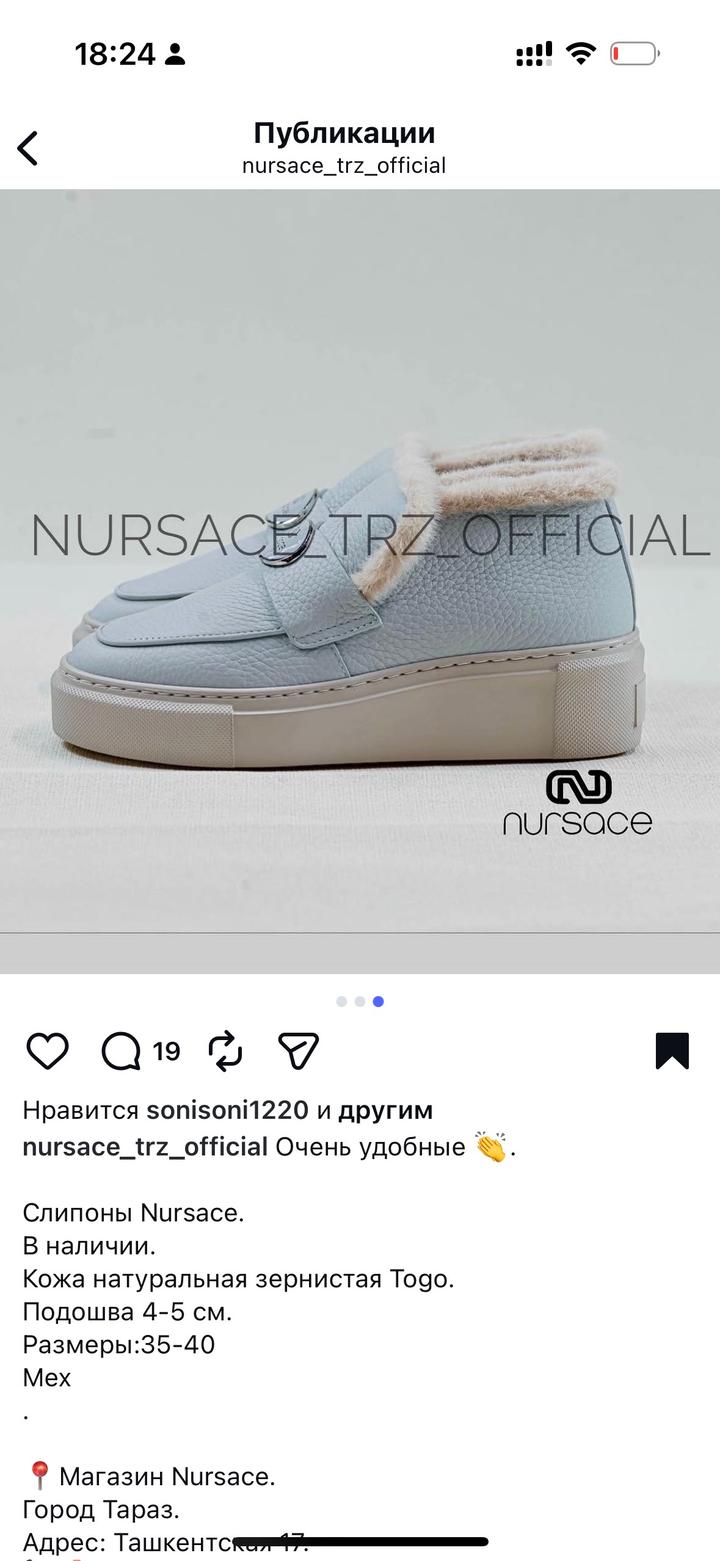This screenshot has height=1561, width=720.
Task: Open the comments on this post
Action: (x=122, y=1051)
